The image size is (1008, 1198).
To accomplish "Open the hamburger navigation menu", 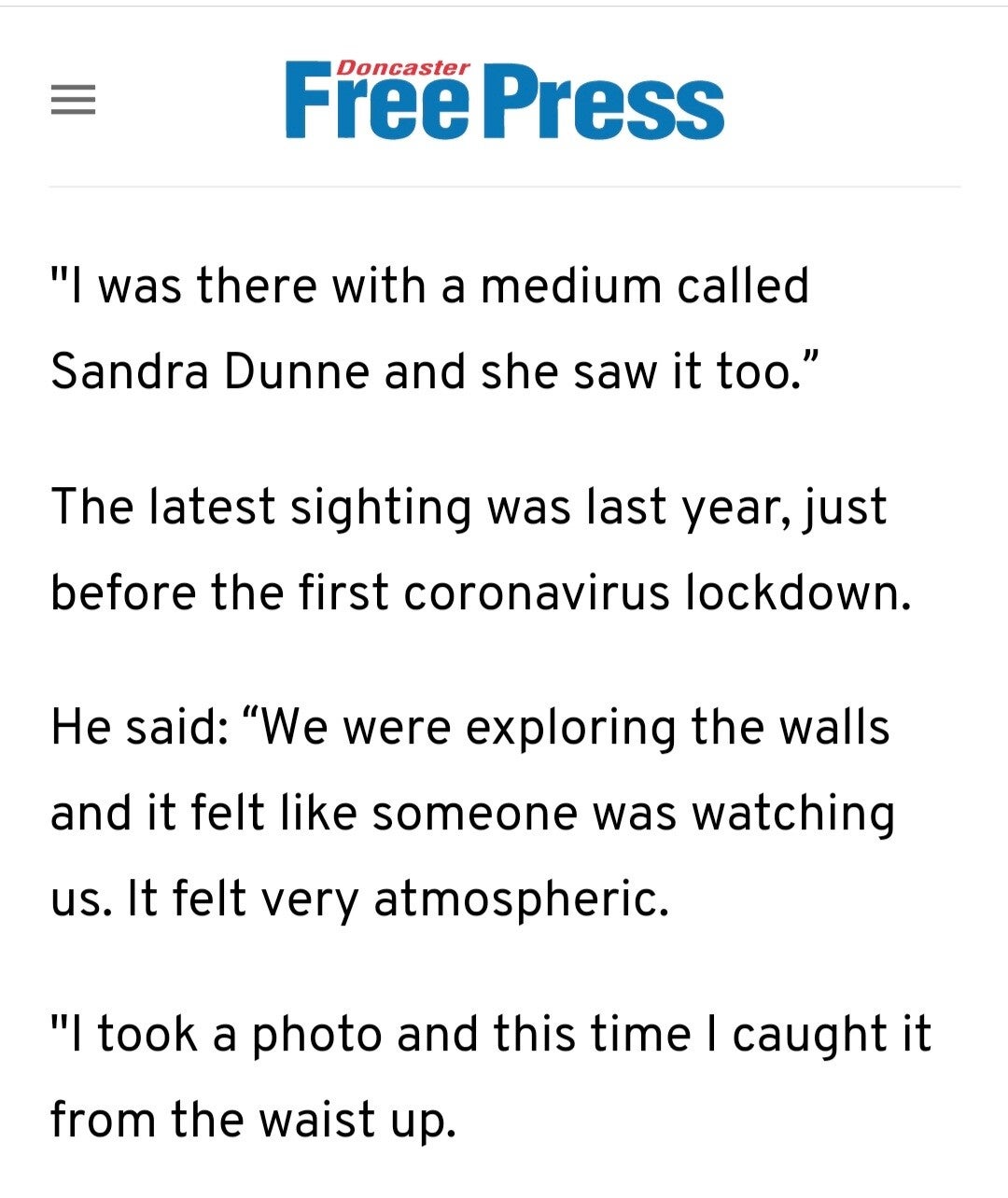I will [73, 100].
